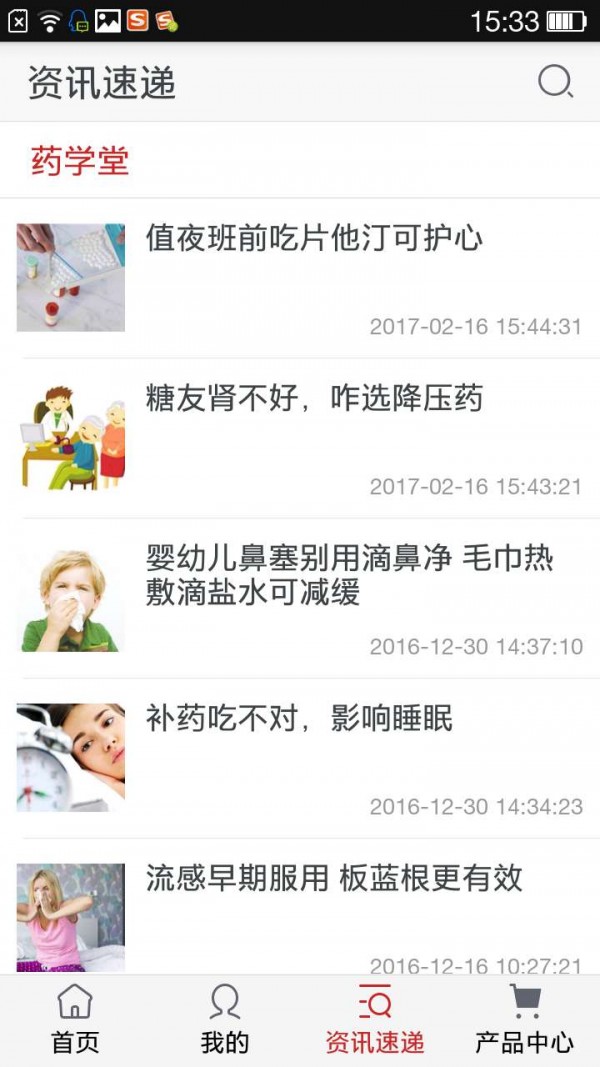Go to the 我的 tab
Screen dimensions: 600x1067
point(225,1020)
